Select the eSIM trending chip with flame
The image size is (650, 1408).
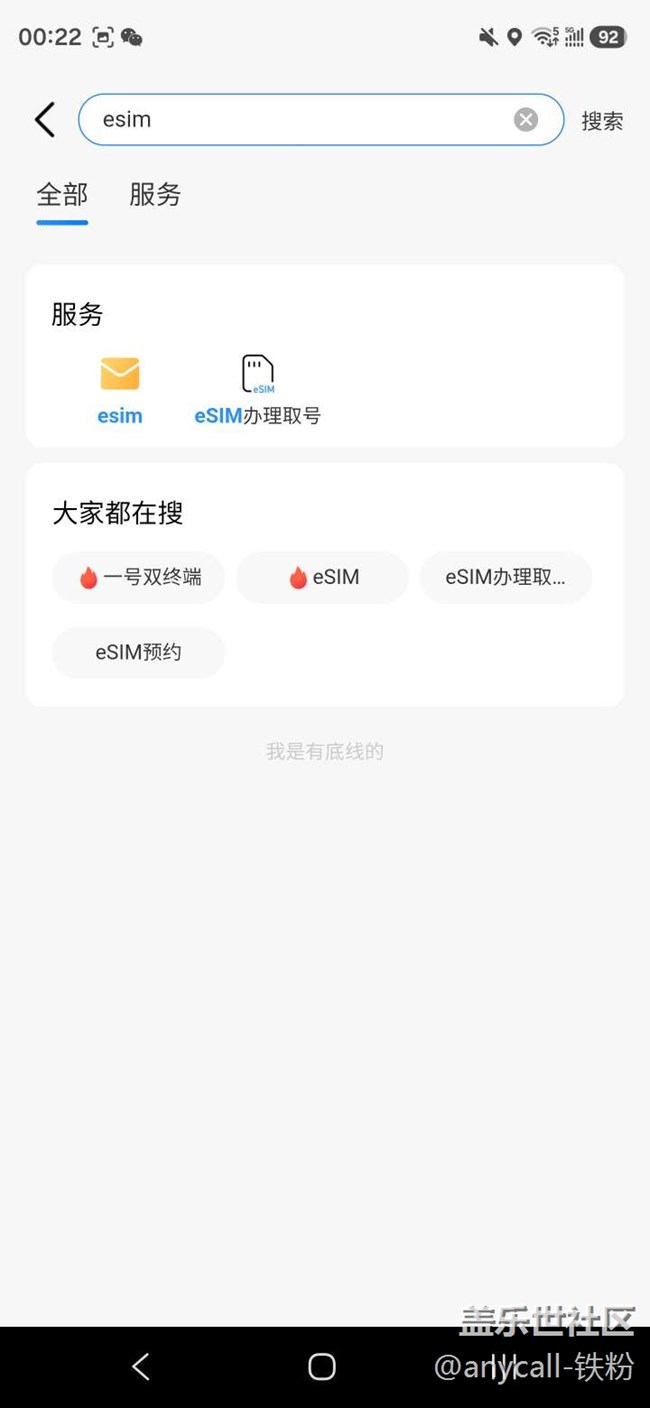[x=323, y=577]
